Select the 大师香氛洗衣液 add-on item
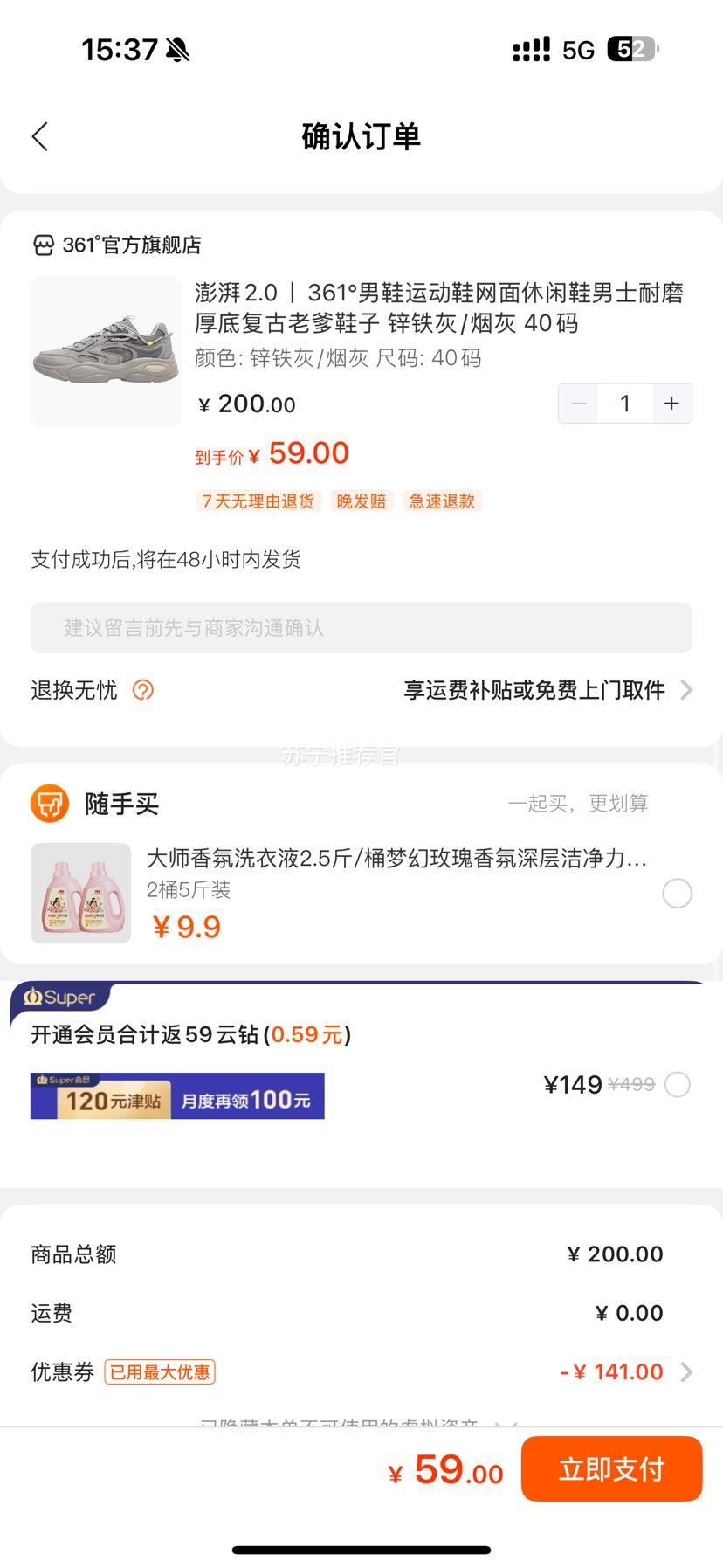The image size is (723, 1568). (678, 894)
